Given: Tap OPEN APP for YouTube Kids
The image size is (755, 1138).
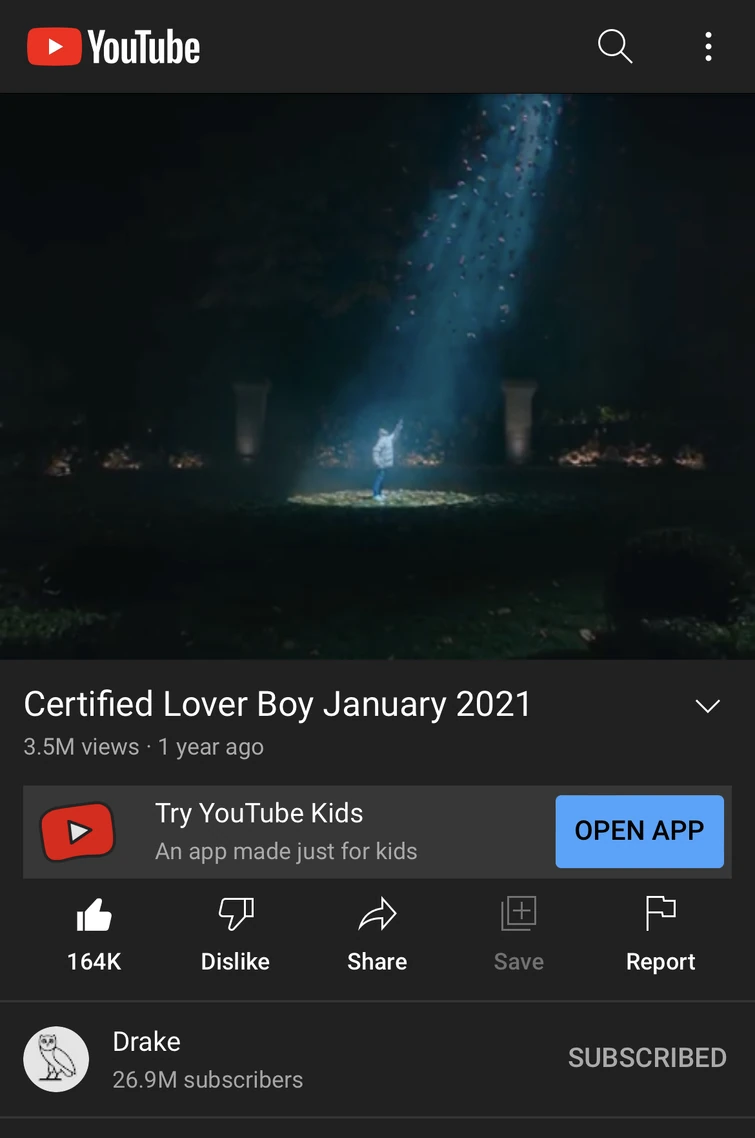Looking at the screenshot, I should click(639, 831).
